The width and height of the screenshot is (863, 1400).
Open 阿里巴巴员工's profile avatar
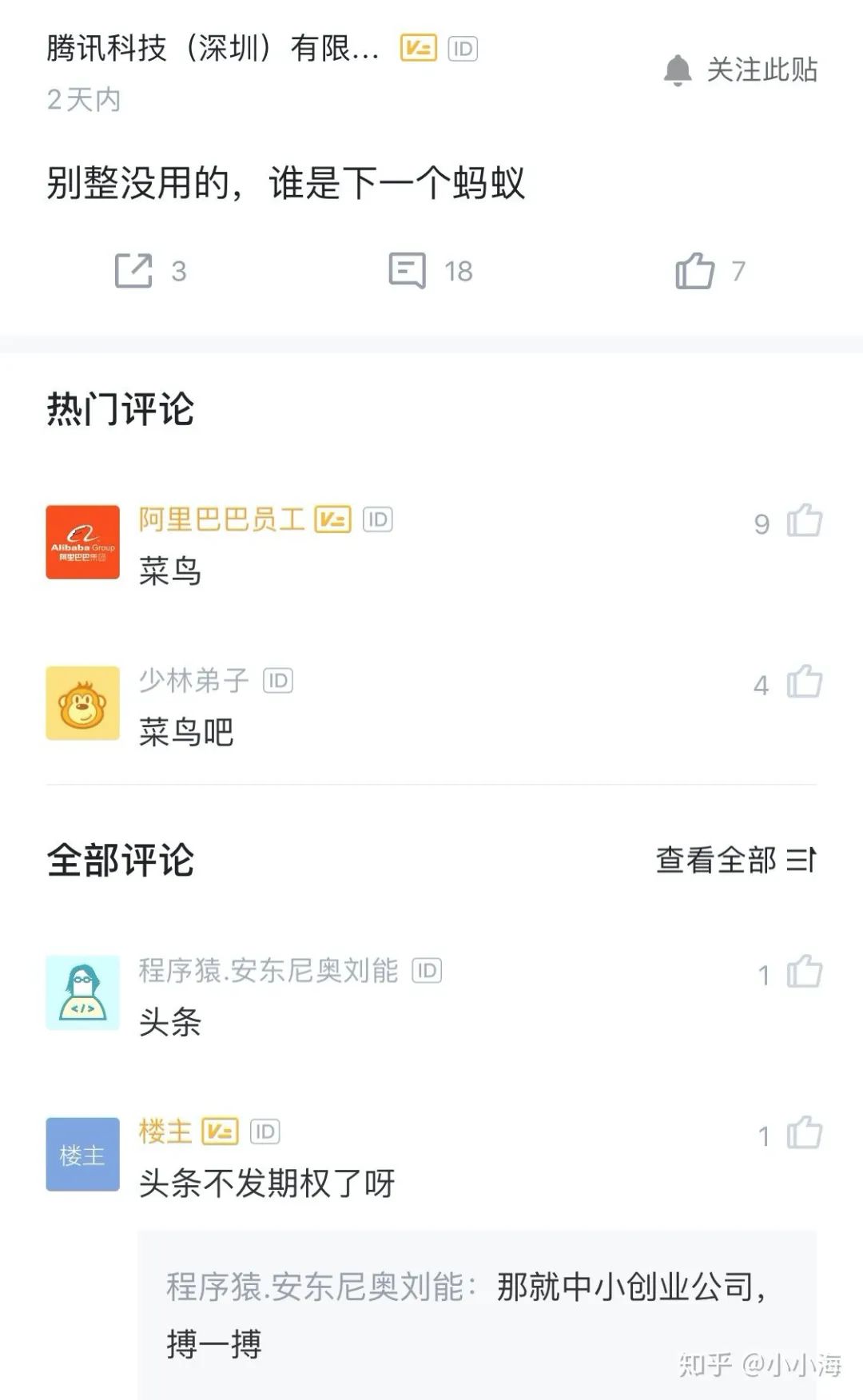point(83,542)
